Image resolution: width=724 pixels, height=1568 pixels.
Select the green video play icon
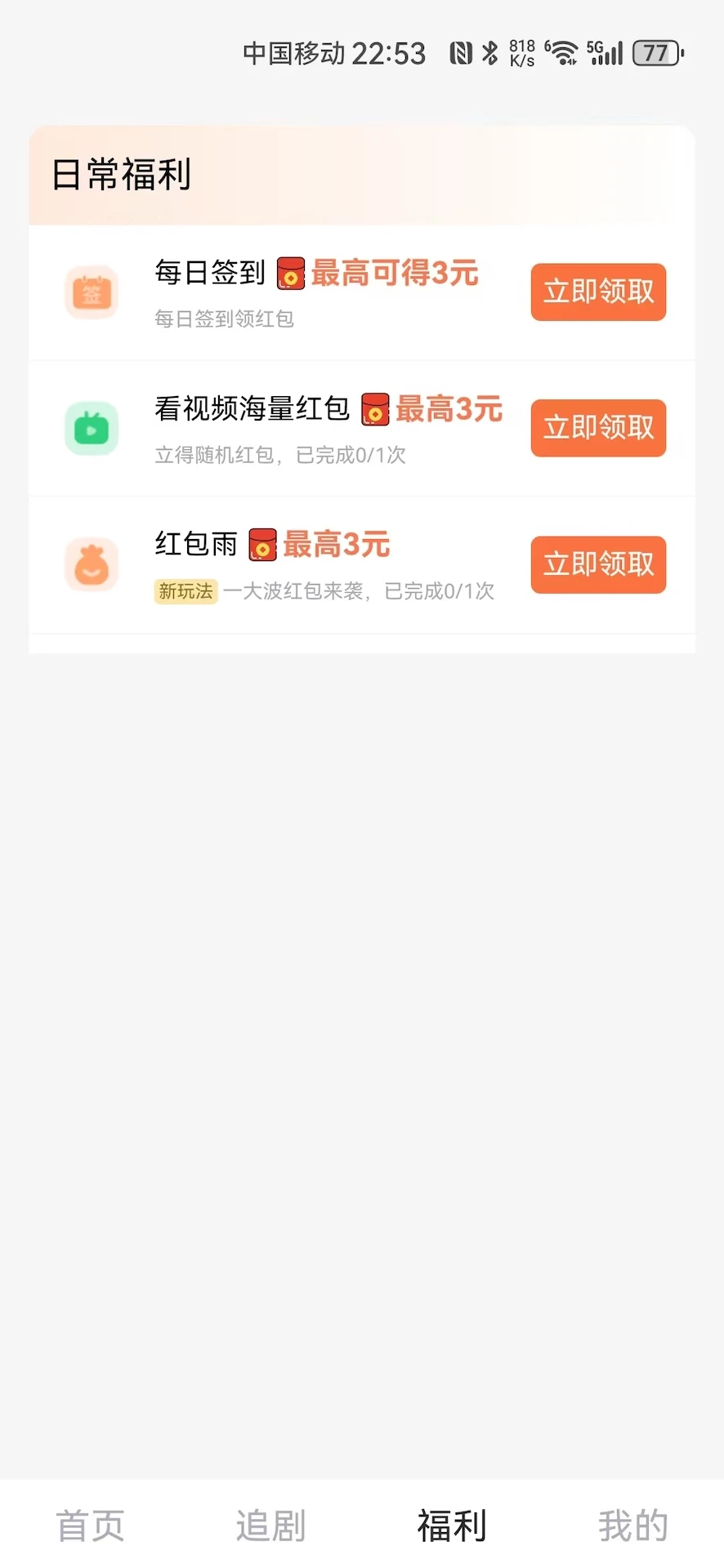point(92,428)
